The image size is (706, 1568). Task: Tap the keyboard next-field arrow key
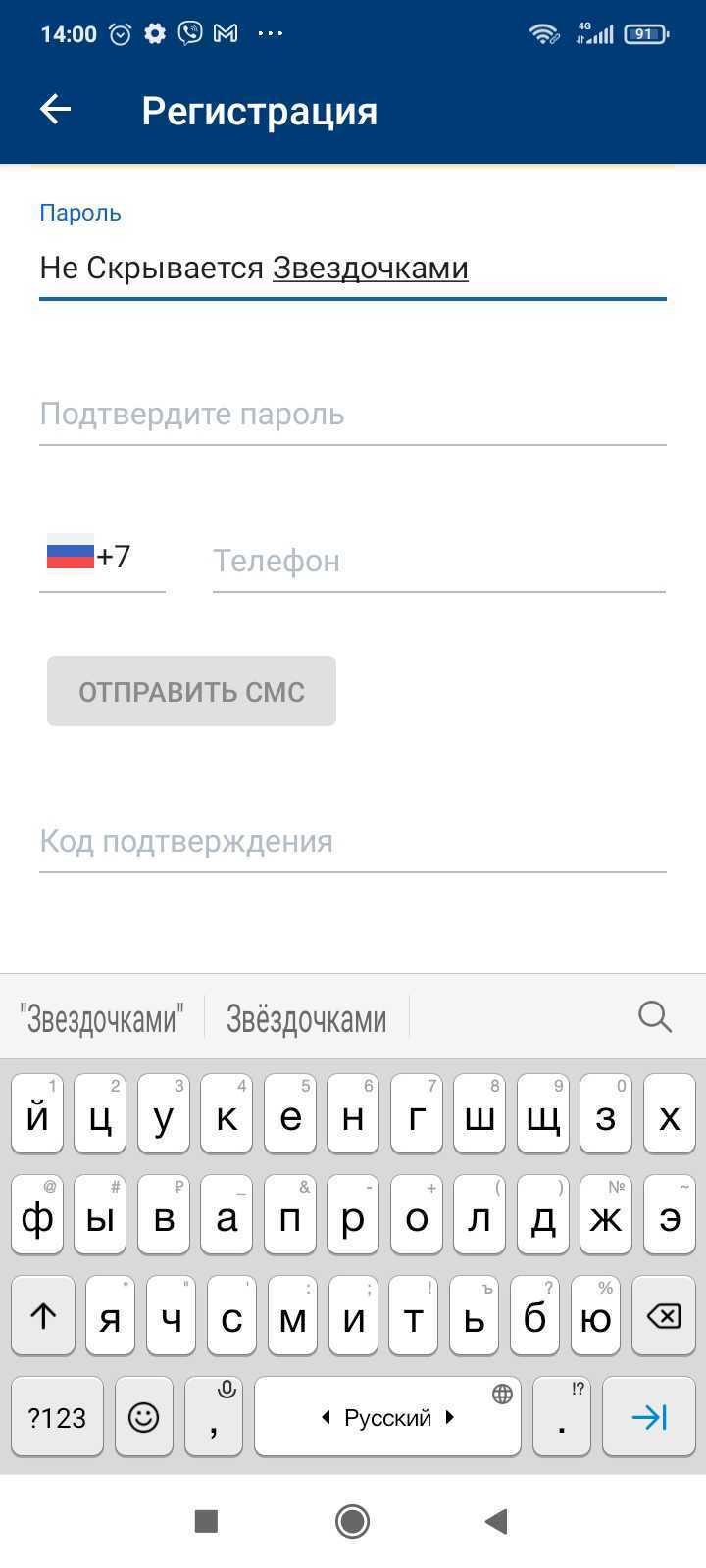click(x=648, y=1417)
